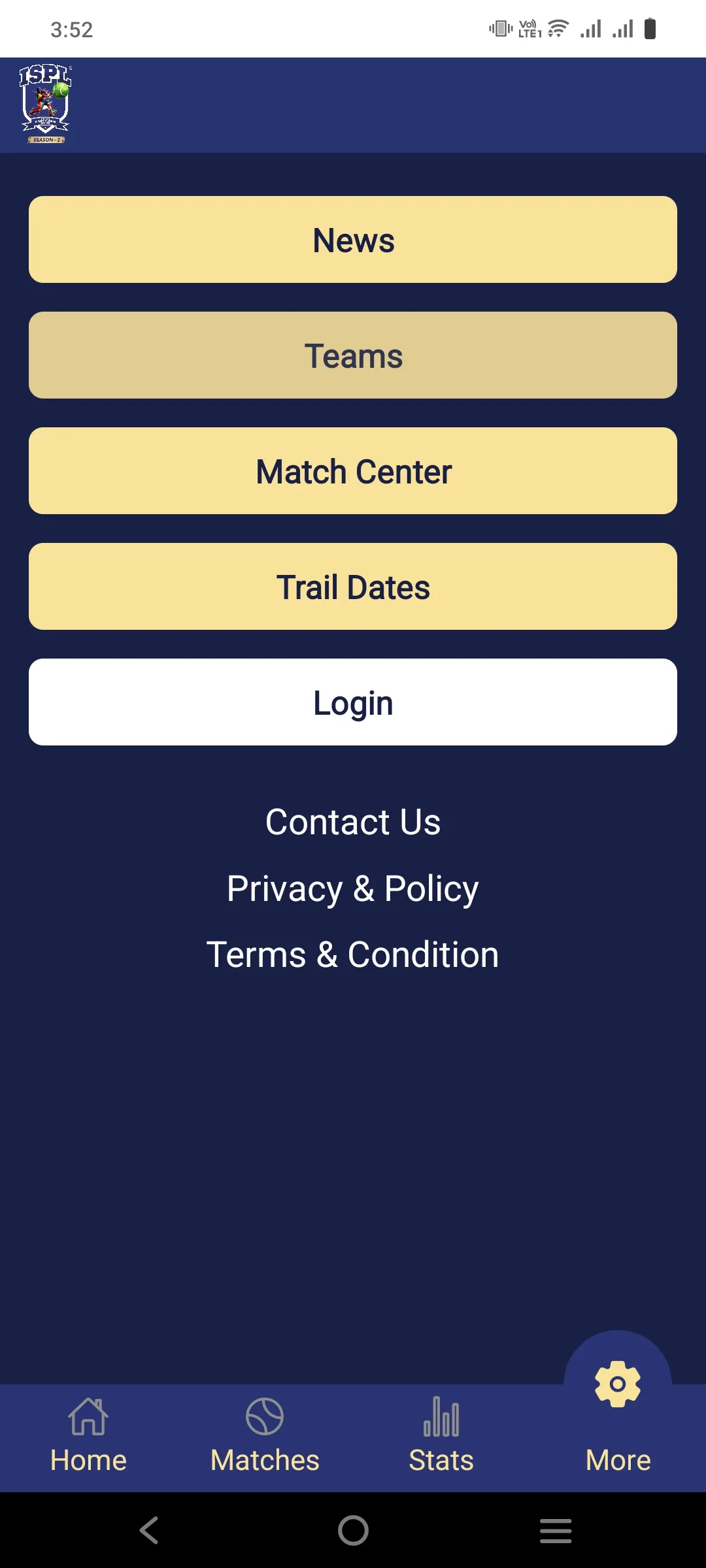Select the Matches ball icon
The height and width of the screenshot is (1568, 706).
264,1418
